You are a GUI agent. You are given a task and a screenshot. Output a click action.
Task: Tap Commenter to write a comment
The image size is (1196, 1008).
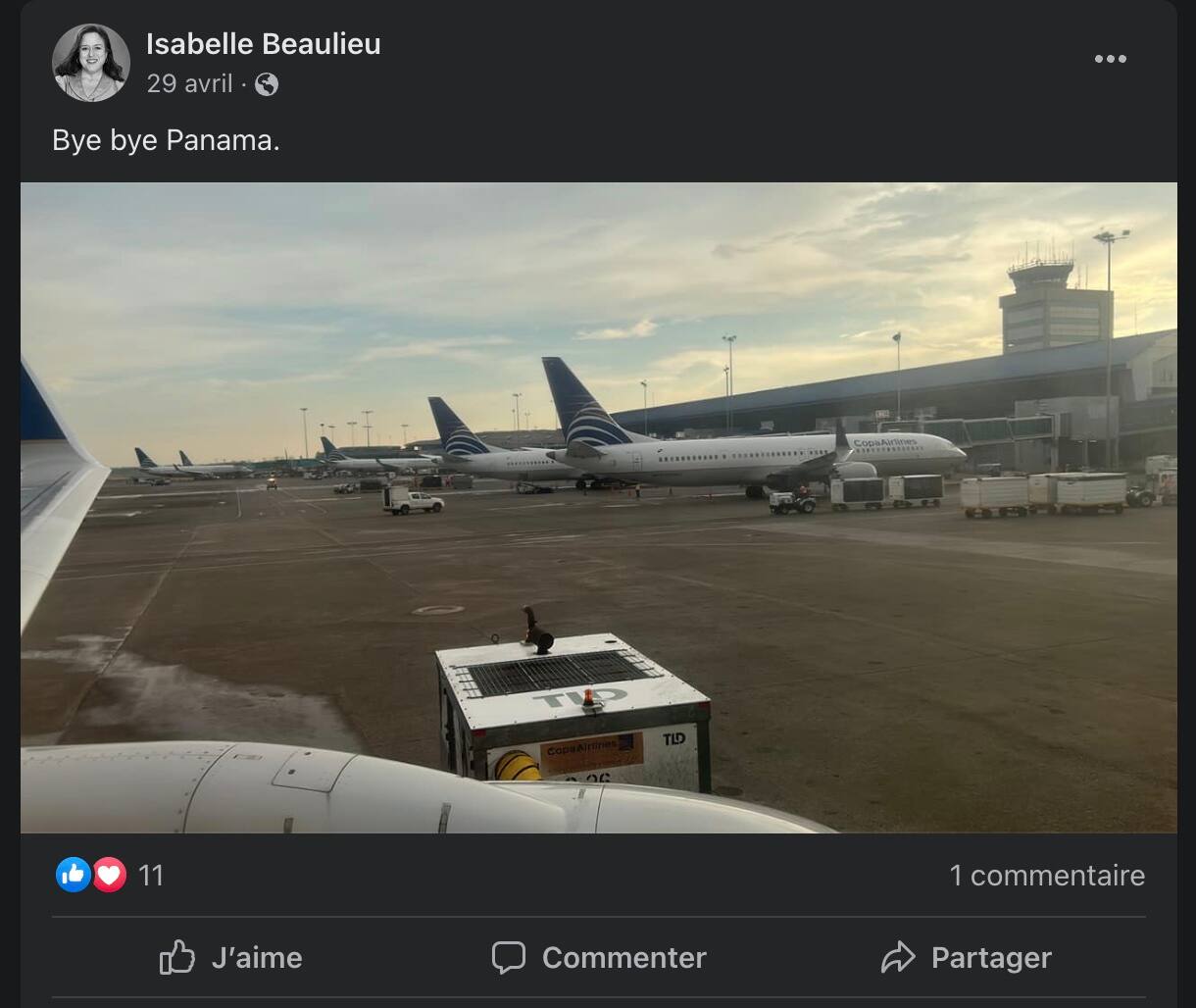click(x=599, y=957)
